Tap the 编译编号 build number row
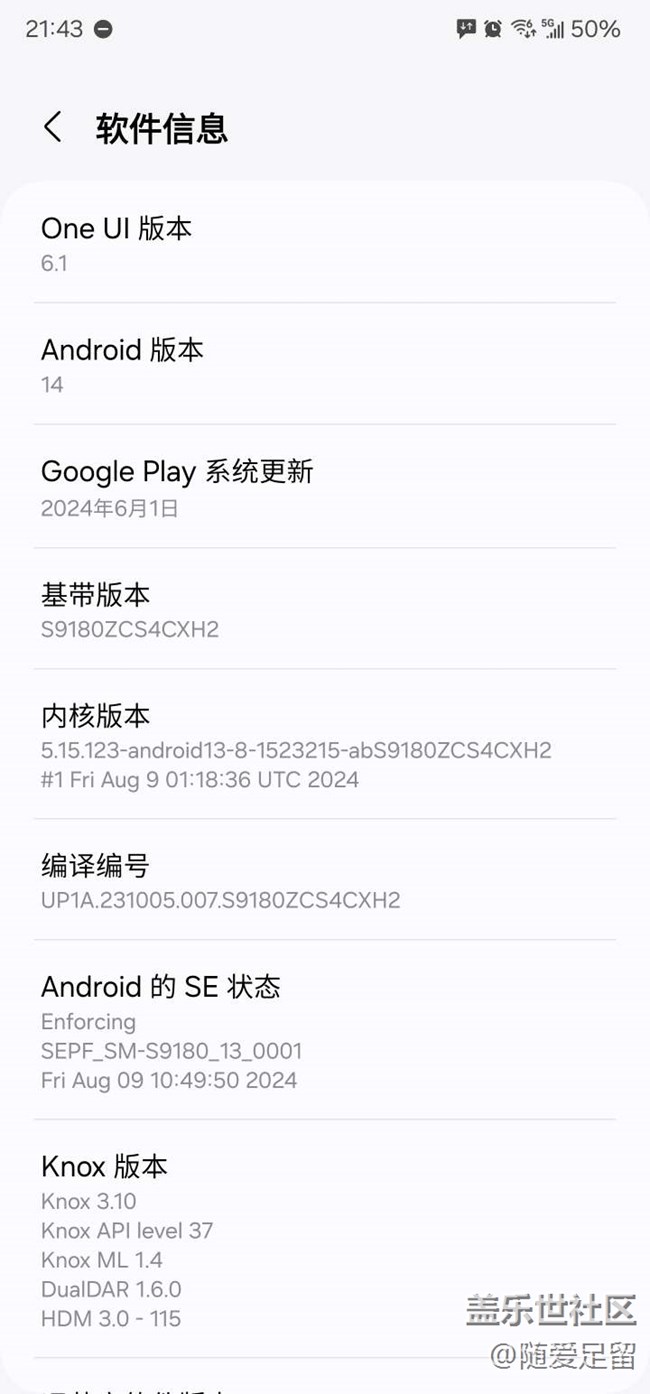 click(324, 880)
